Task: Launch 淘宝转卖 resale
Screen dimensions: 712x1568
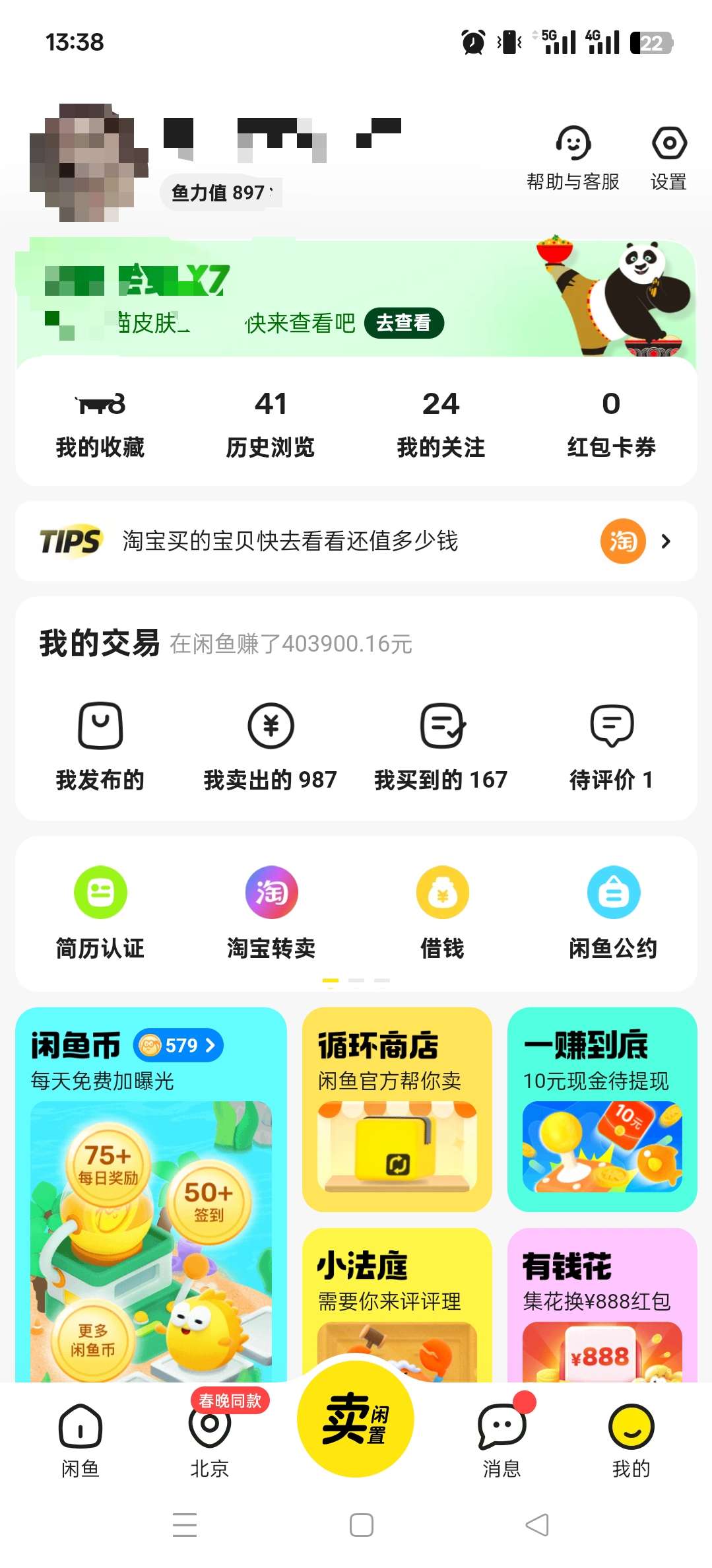Action: pyautogui.click(x=271, y=911)
